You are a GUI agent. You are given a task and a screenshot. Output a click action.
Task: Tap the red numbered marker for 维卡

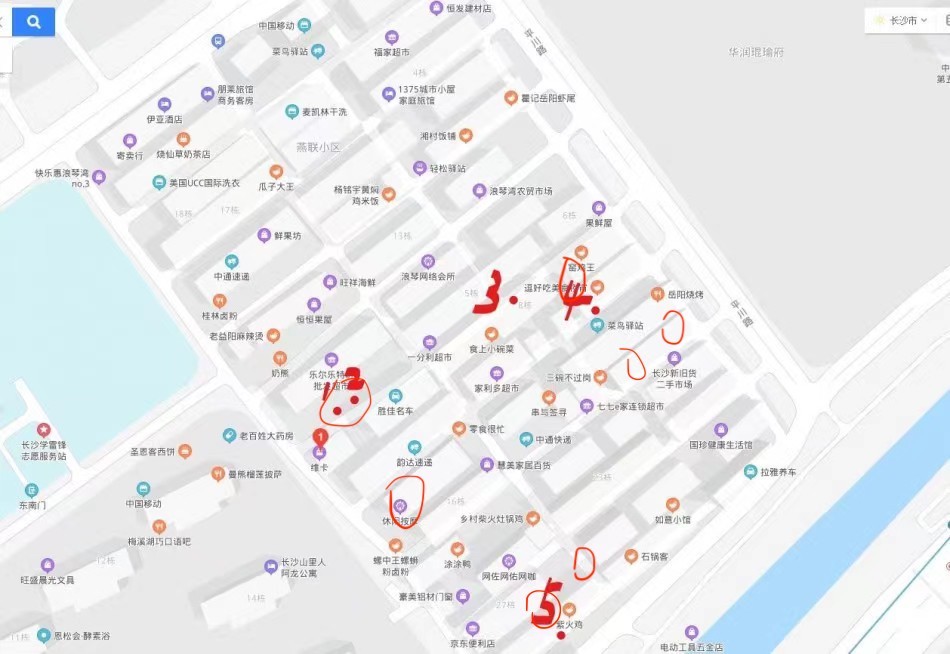click(x=320, y=438)
